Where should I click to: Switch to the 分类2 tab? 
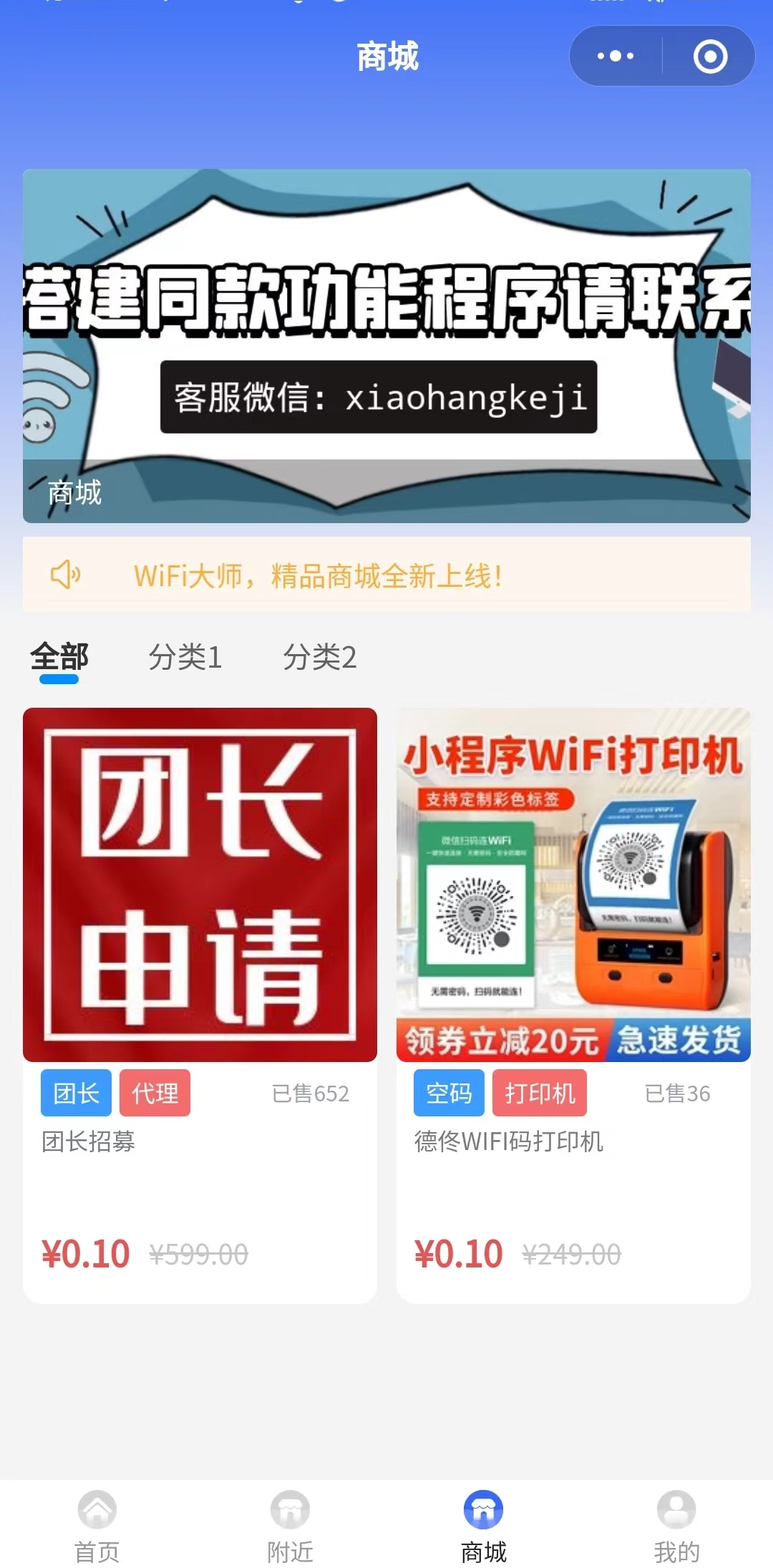point(319,657)
